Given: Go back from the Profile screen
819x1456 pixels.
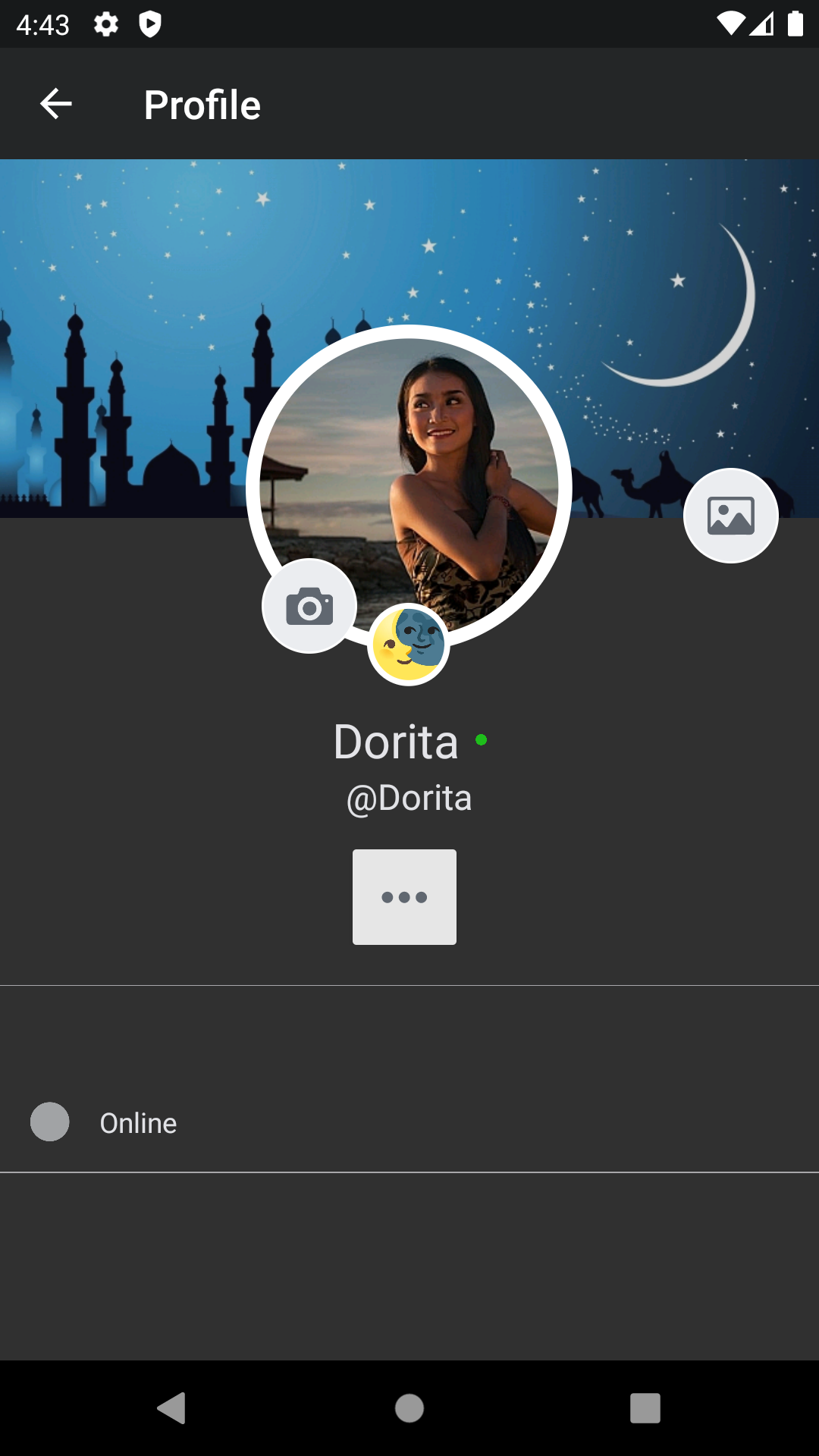Looking at the screenshot, I should [x=56, y=104].
